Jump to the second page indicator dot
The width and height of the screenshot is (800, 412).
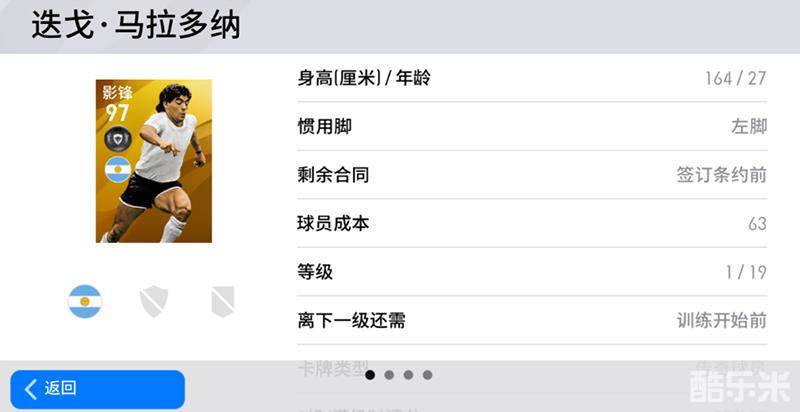(389, 375)
